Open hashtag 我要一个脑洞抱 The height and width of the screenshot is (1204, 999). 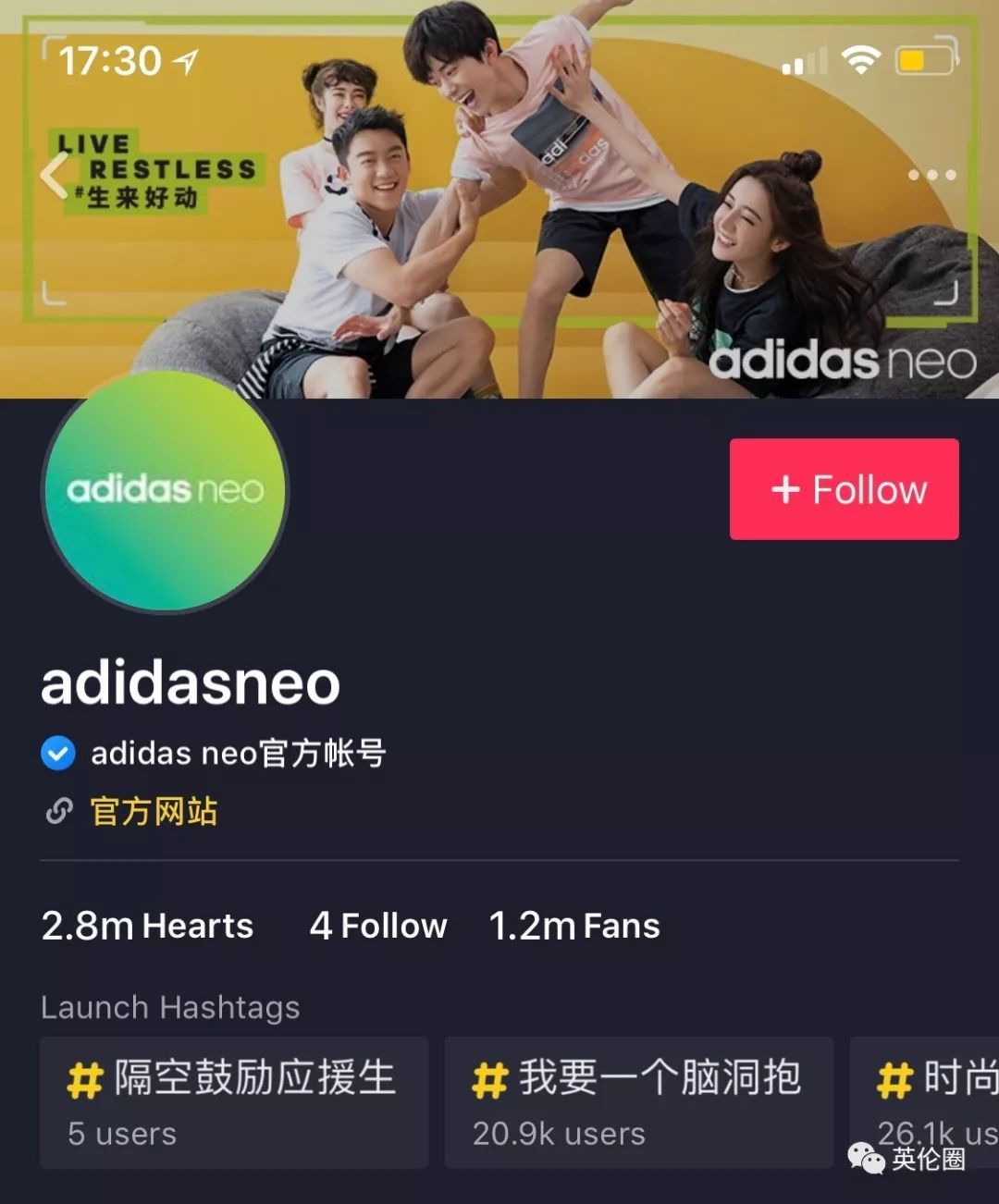pos(638,1101)
